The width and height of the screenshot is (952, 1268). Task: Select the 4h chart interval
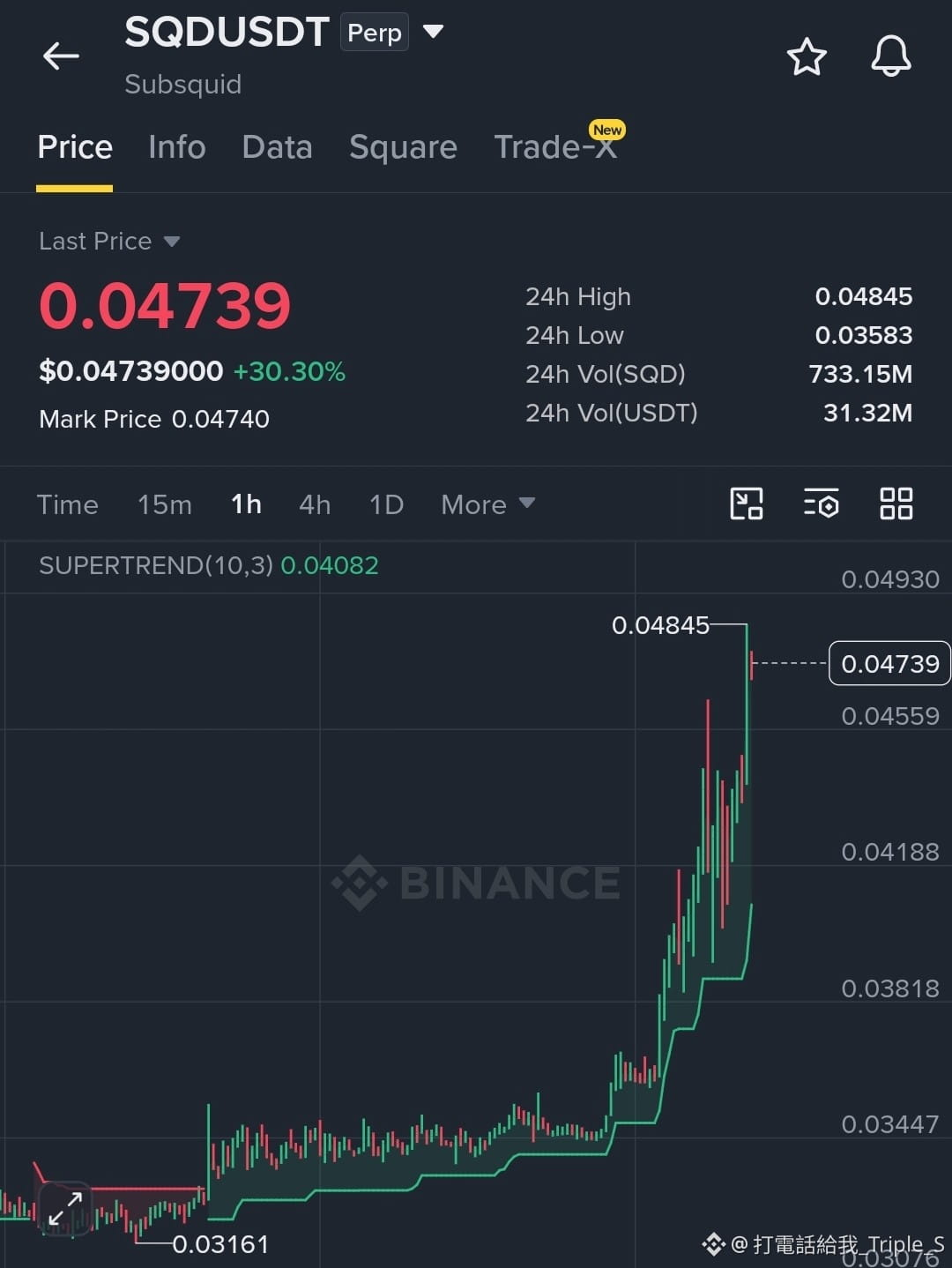[x=315, y=504]
